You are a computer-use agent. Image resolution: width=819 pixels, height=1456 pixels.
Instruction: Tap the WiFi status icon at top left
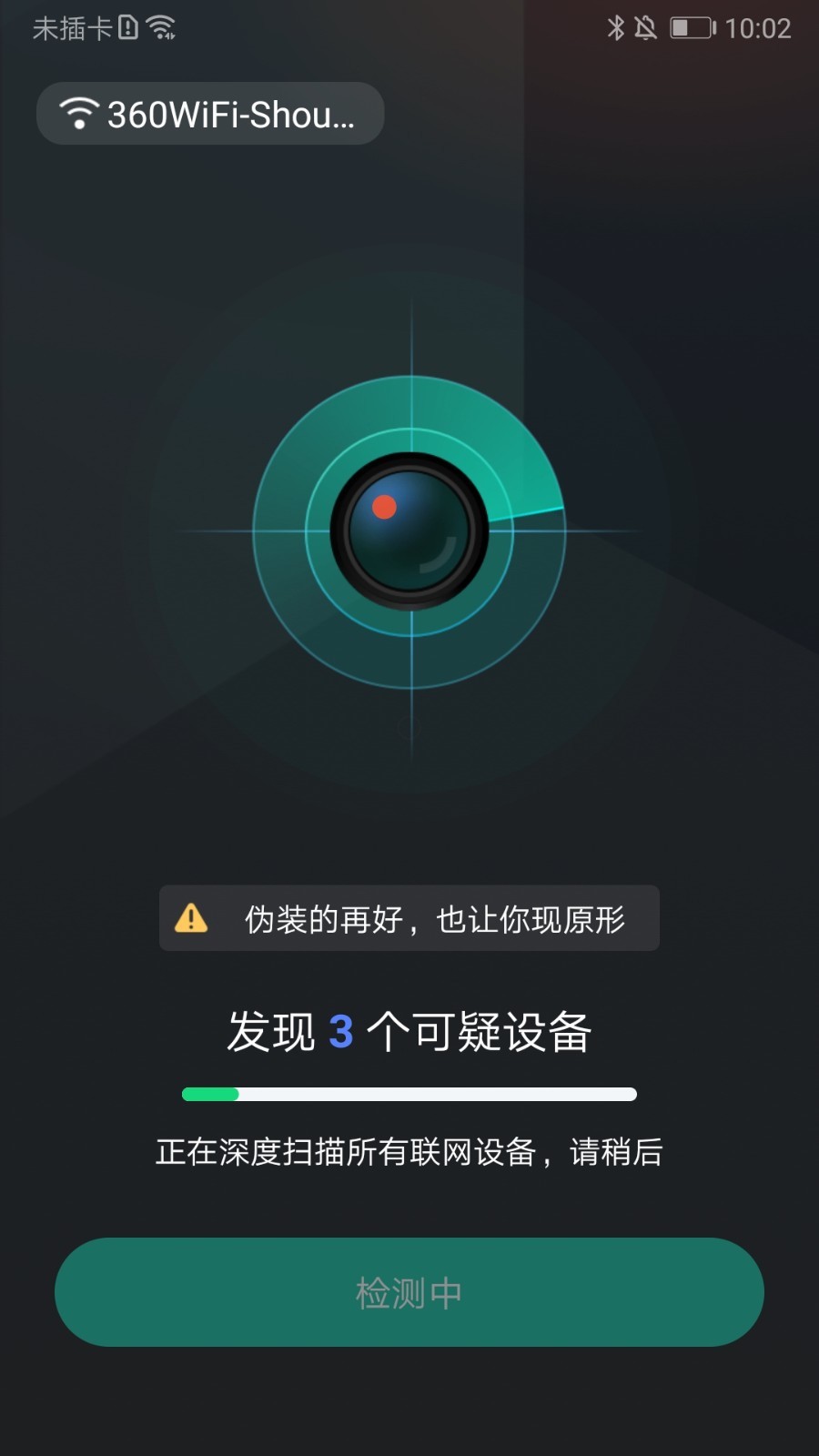[162, 27]
